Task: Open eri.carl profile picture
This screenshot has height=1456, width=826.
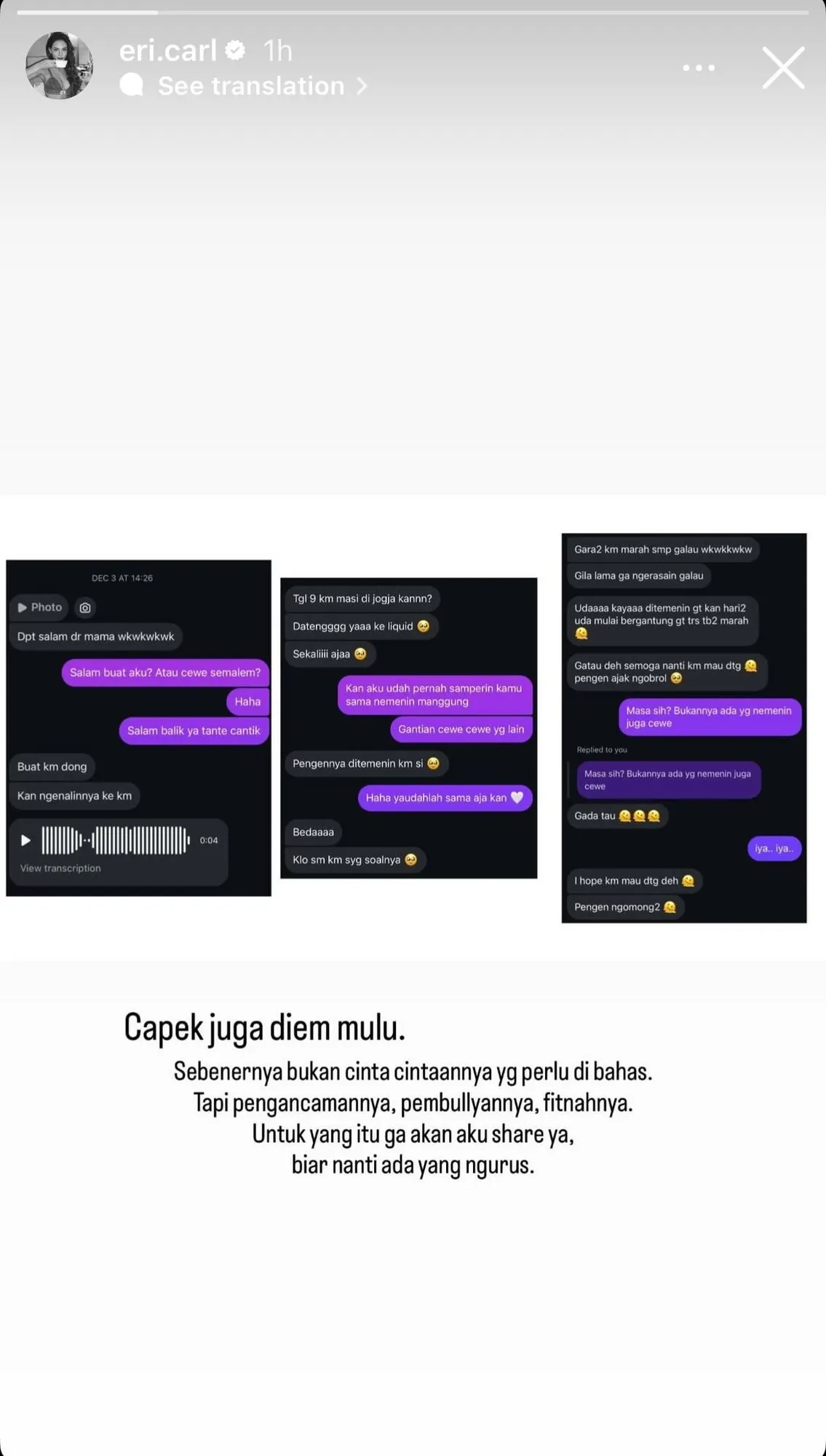Action: (59, 66)
